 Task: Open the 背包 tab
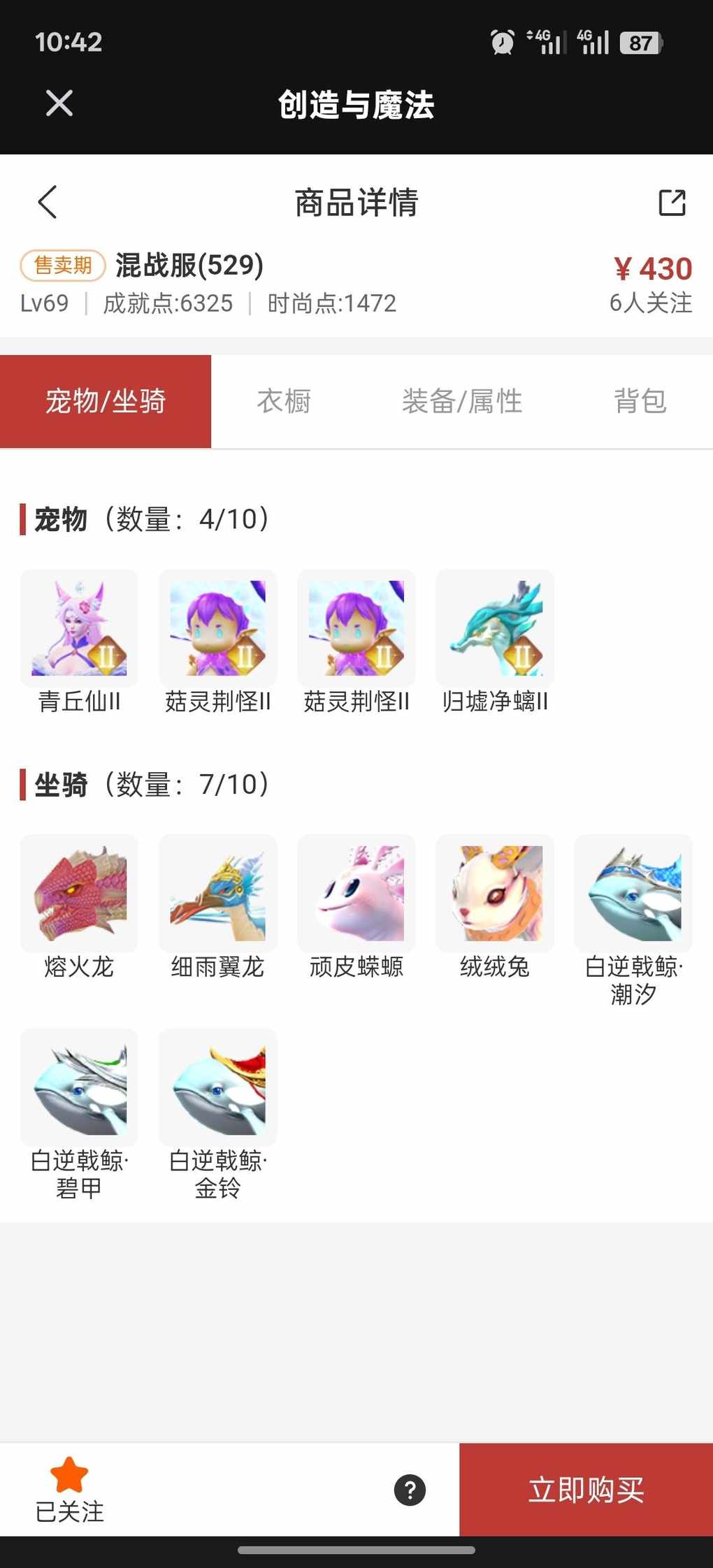tap(640, 401)
